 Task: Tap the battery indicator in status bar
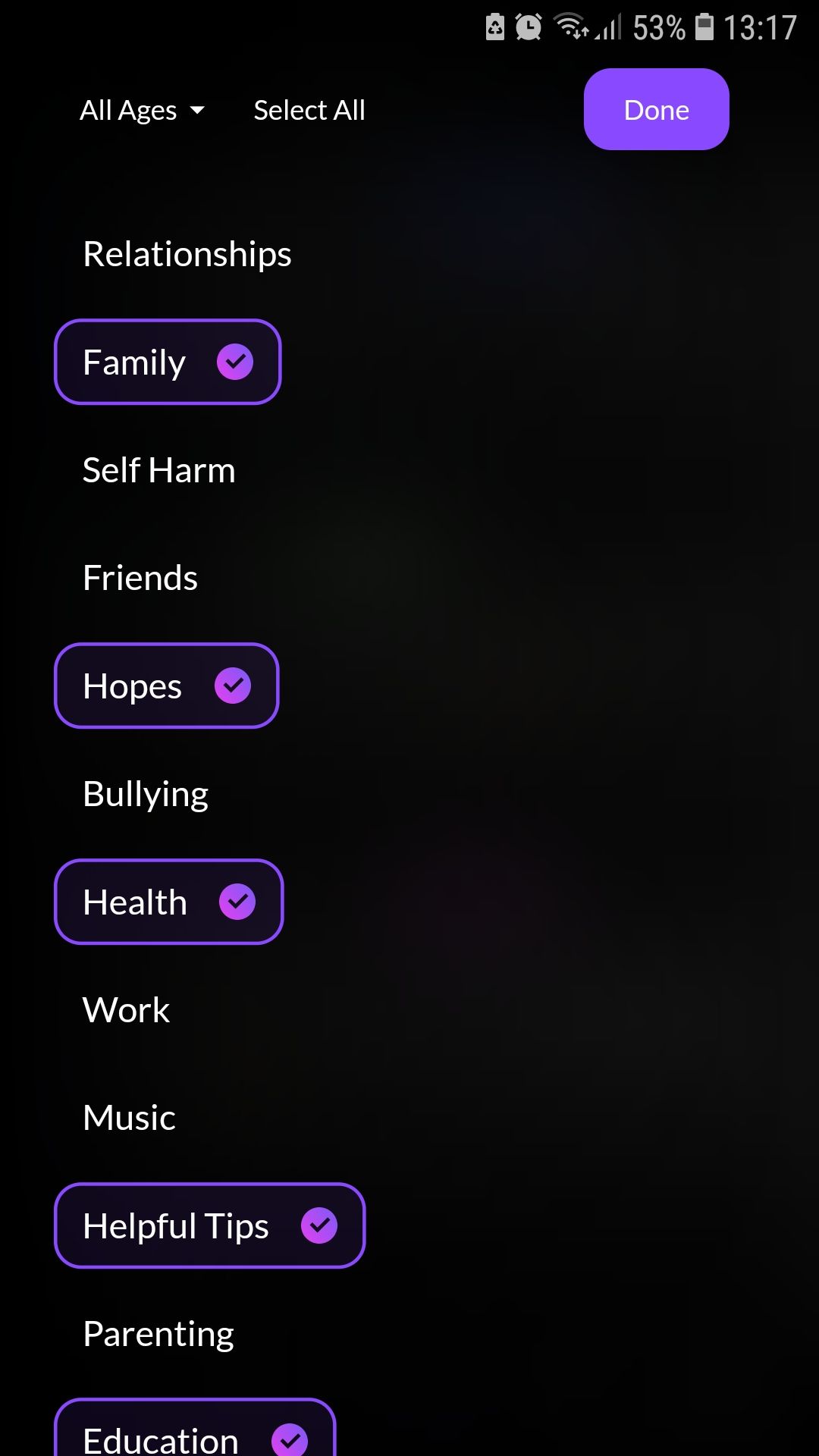[705, 27]
